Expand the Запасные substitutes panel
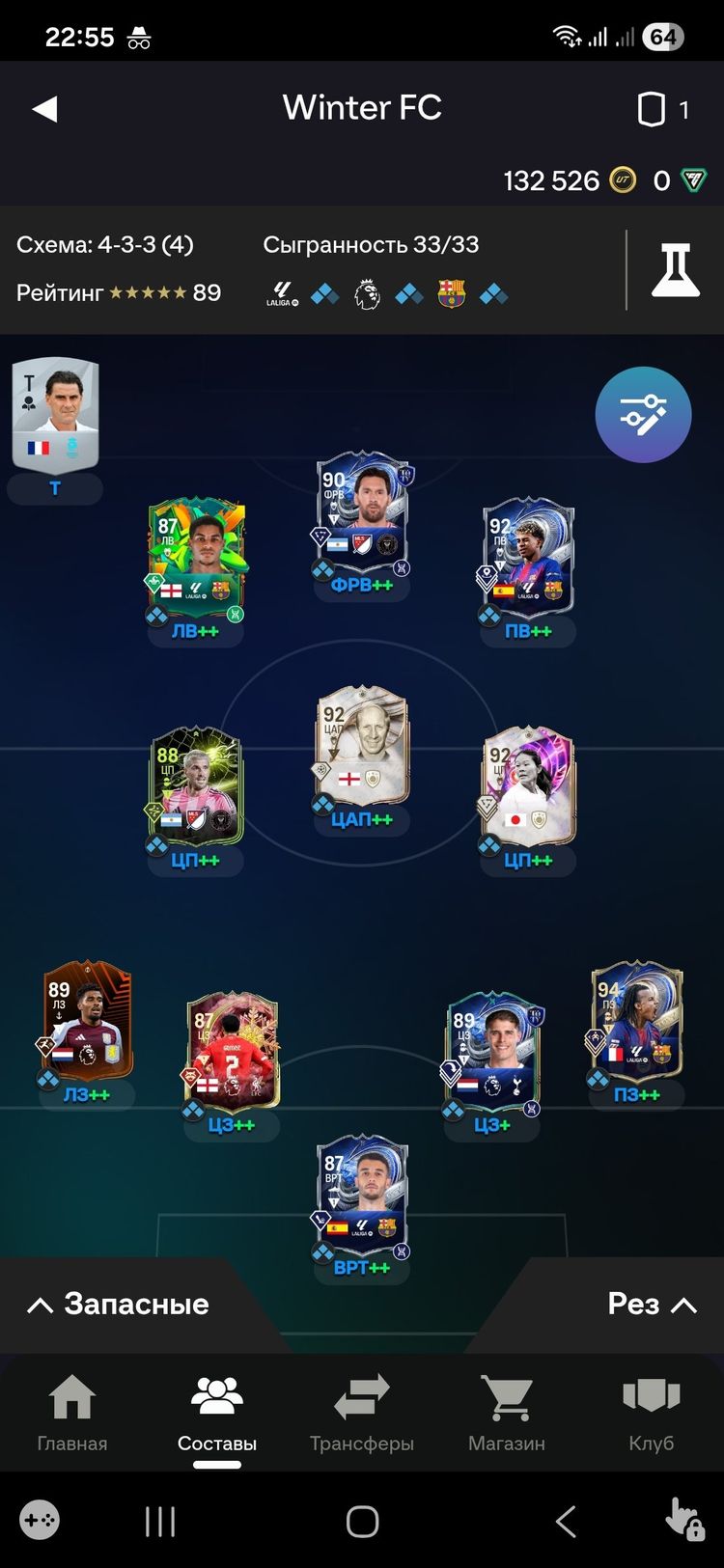Viewport: 724px width, 1568px height. pos(118,1305)
